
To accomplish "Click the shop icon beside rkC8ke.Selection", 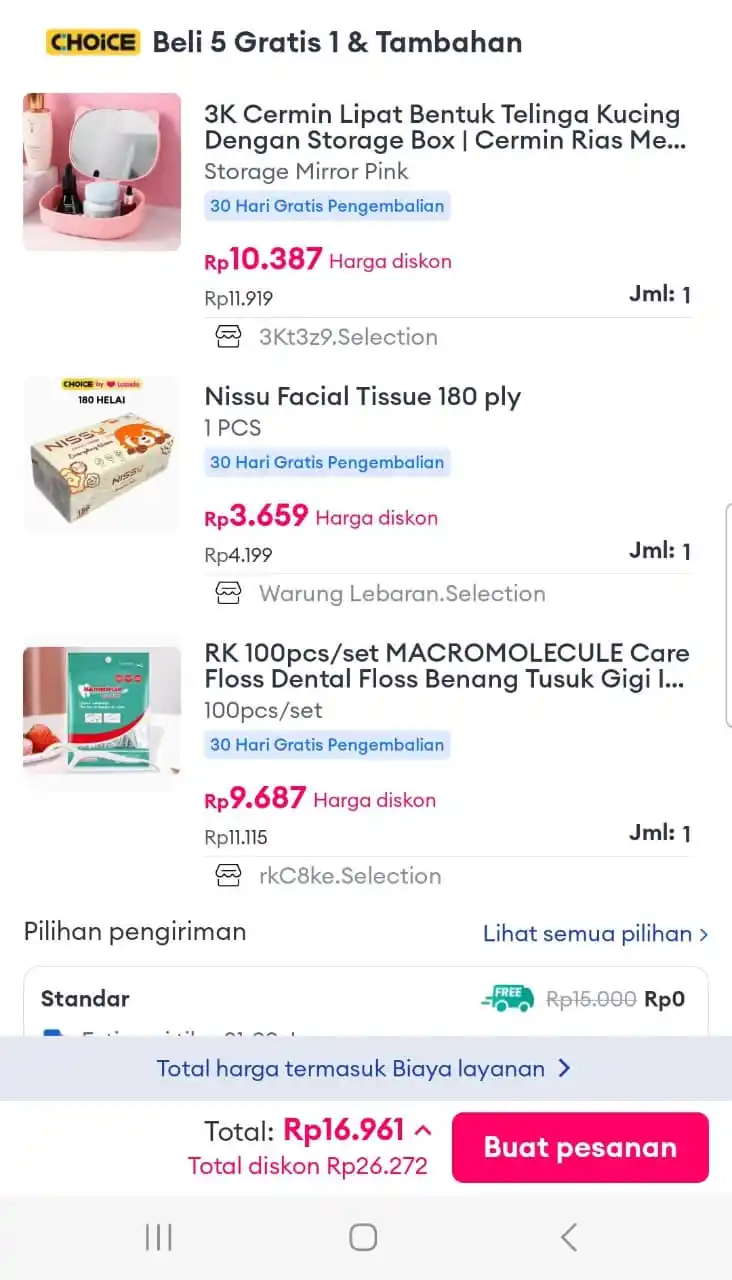I will point(229,875).
